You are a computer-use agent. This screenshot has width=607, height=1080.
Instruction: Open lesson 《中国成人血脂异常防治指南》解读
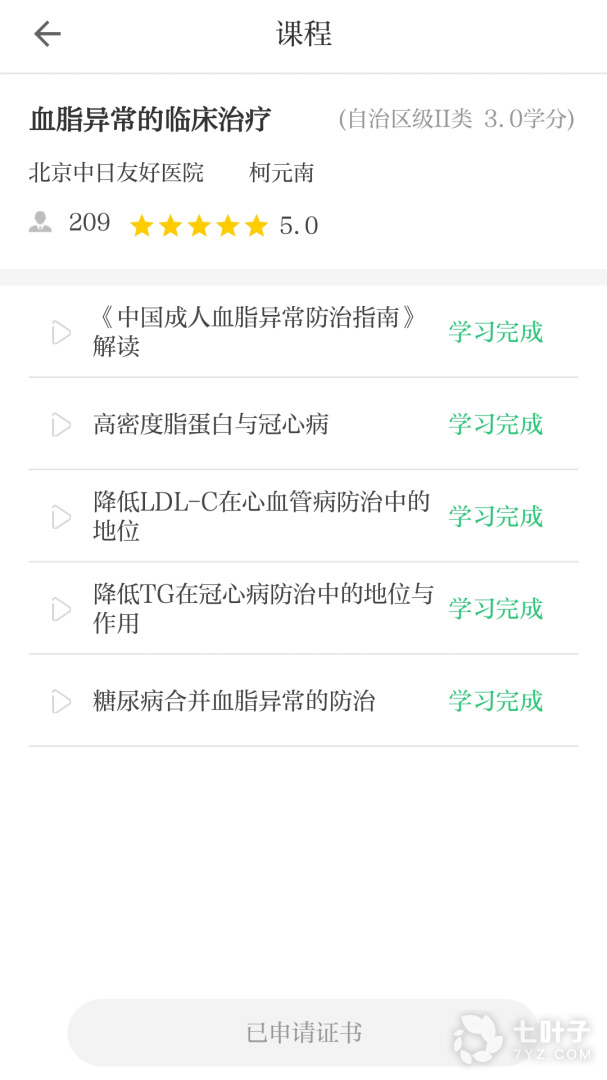255,332
